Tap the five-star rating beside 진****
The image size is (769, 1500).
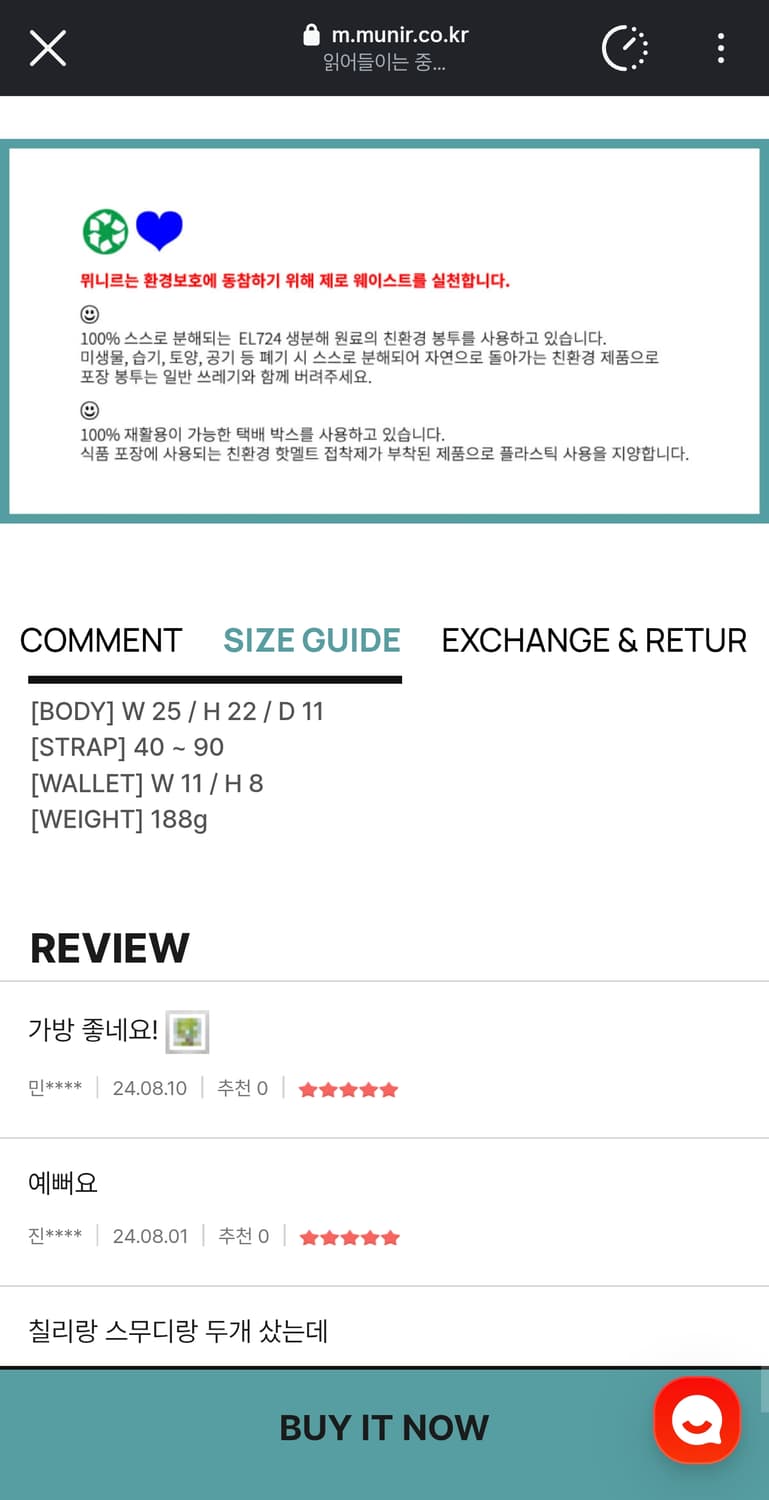348,1236
